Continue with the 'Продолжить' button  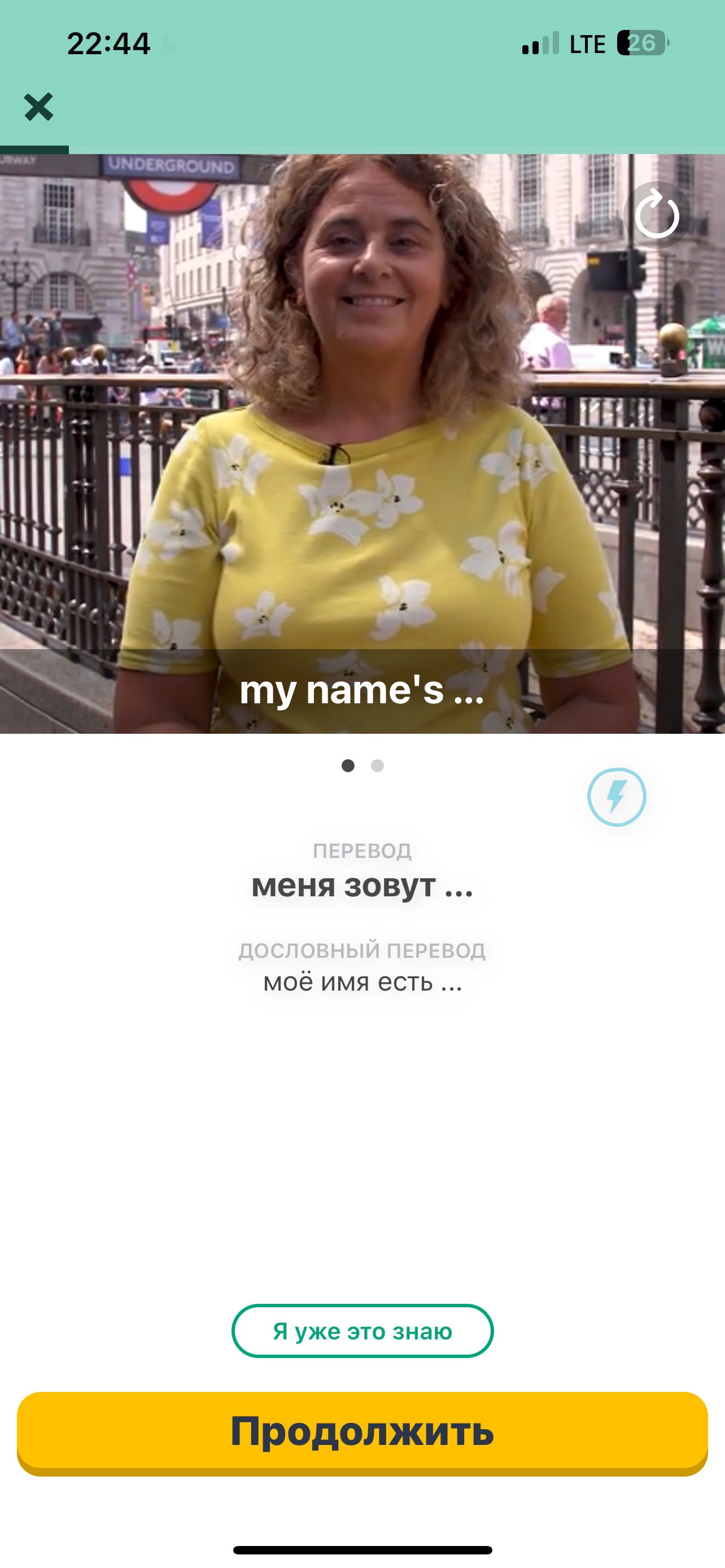click(x=362, y=1431)
